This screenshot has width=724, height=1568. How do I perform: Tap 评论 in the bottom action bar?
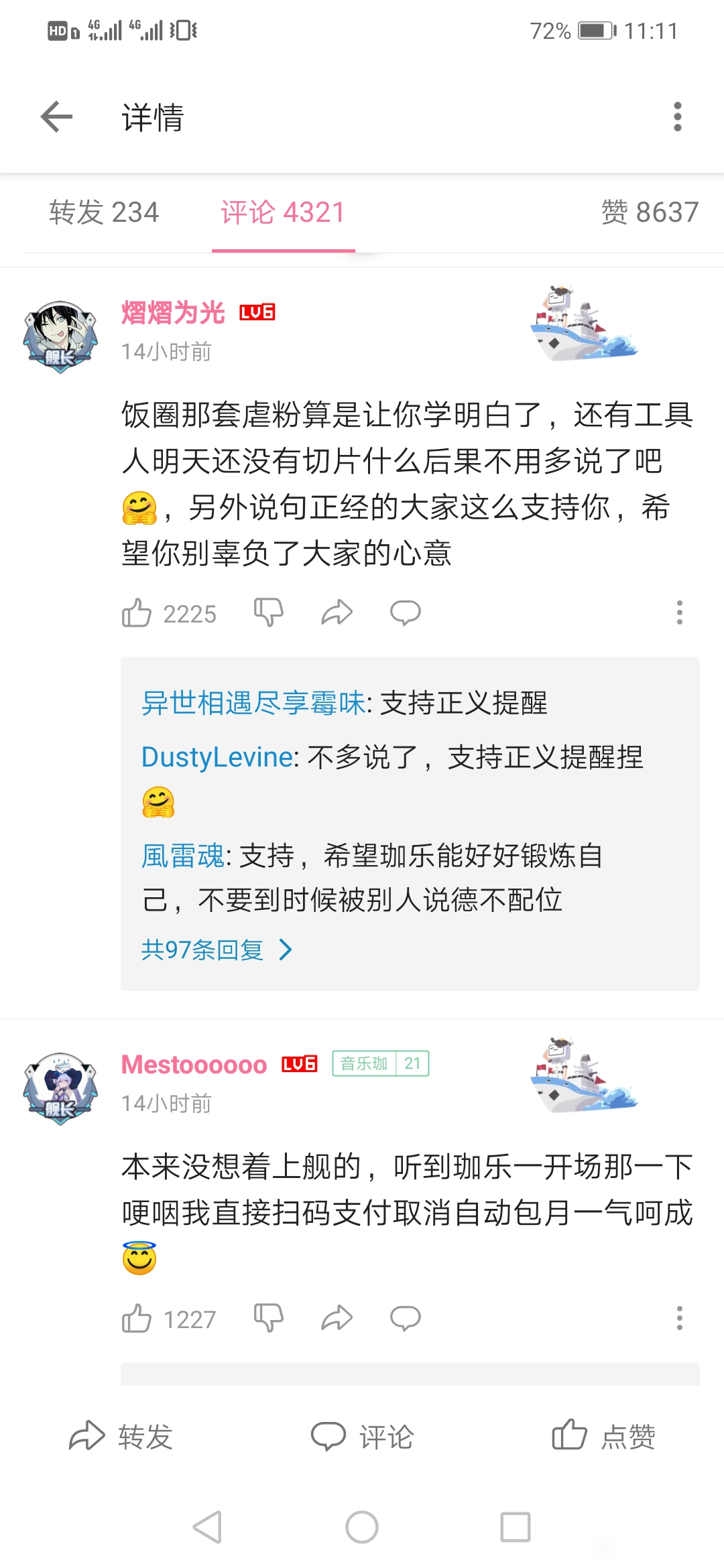(362, 1436)
